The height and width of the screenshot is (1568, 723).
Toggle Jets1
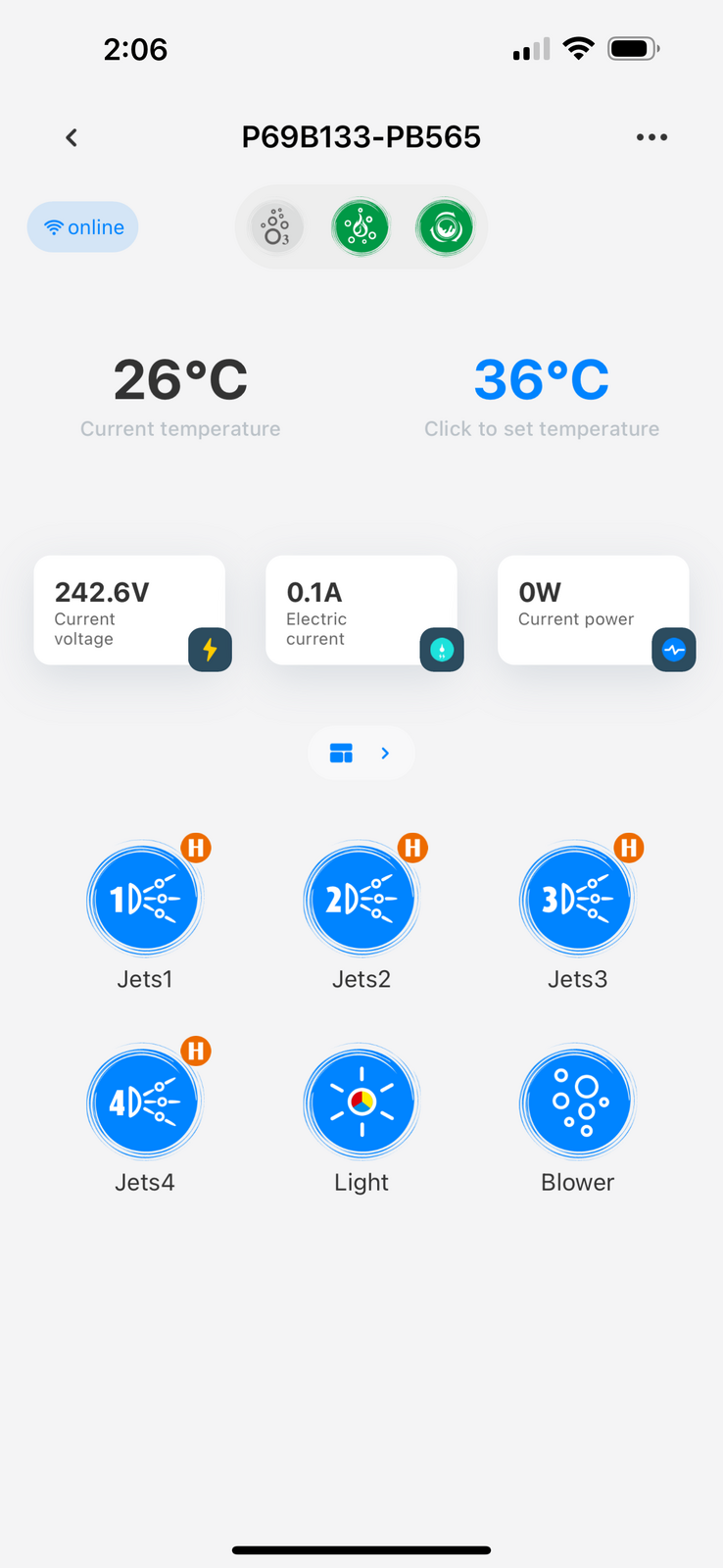tap(145, 899)
